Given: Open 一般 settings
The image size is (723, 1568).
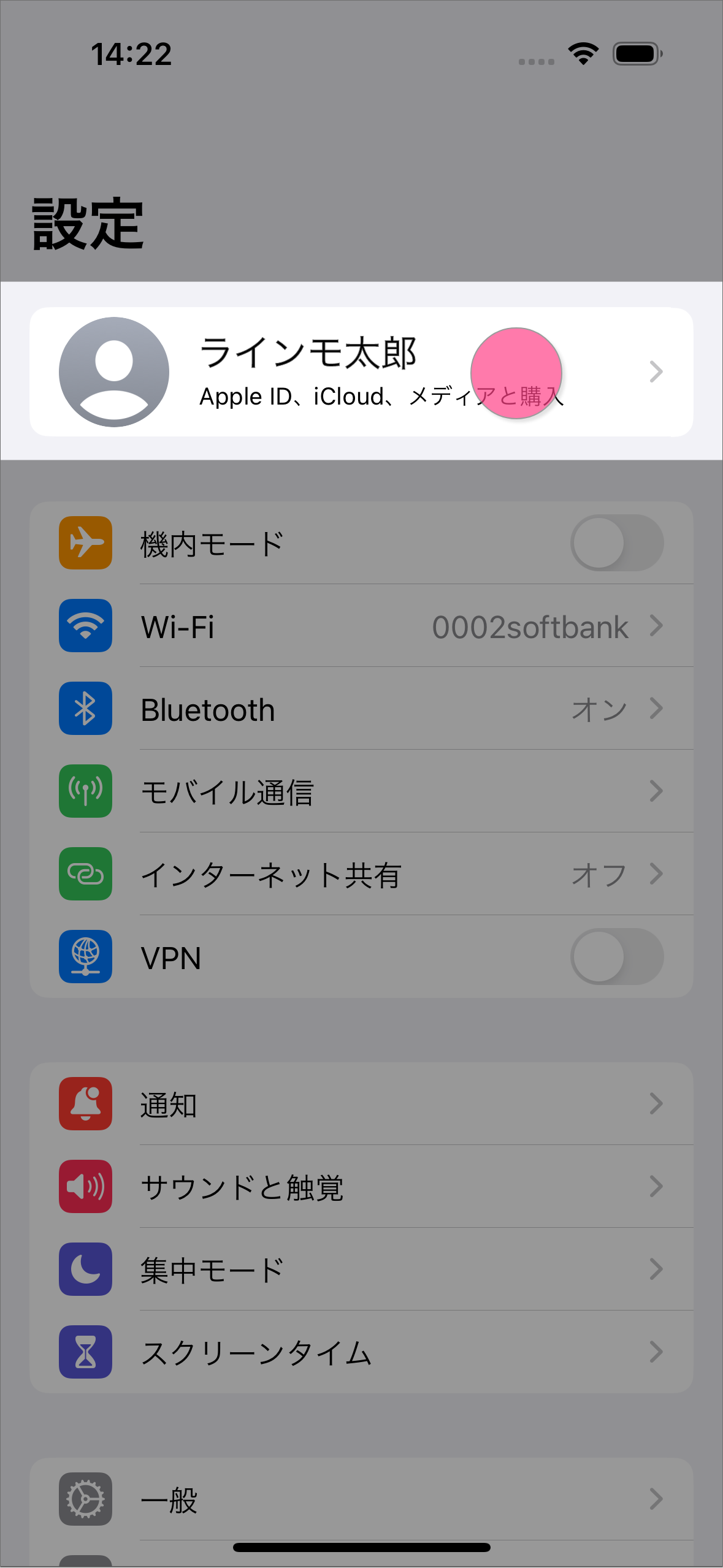Looking at the screenshot, I should pos(361,1499).
